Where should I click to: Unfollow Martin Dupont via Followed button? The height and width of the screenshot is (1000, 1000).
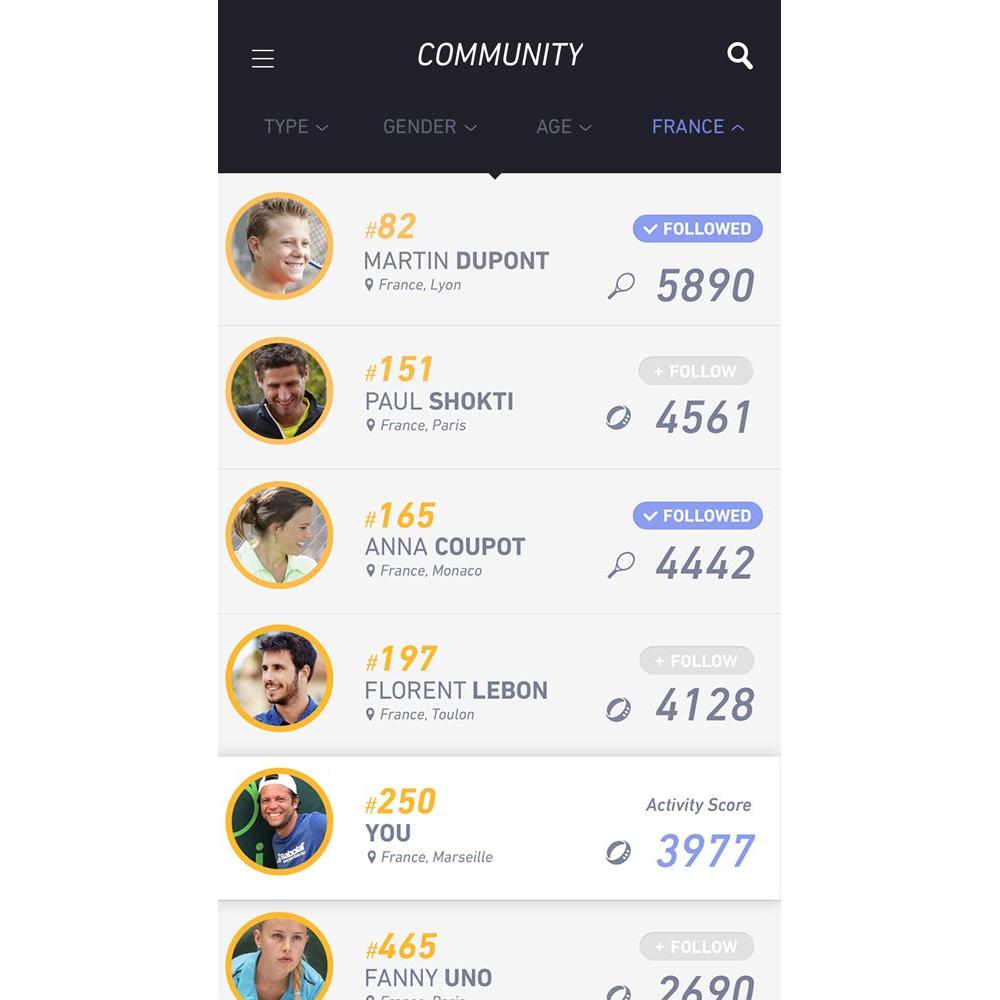coord(697,229)
